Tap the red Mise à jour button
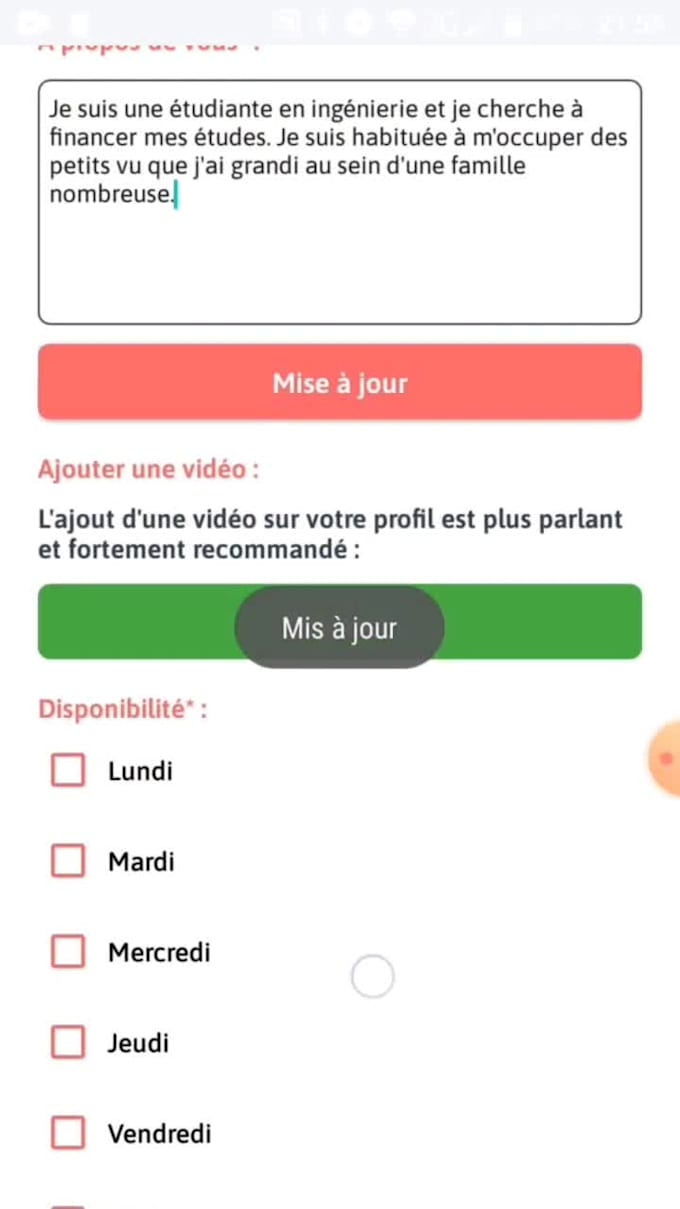This screenshot has height=1209, width=680. tap(340, 382)
